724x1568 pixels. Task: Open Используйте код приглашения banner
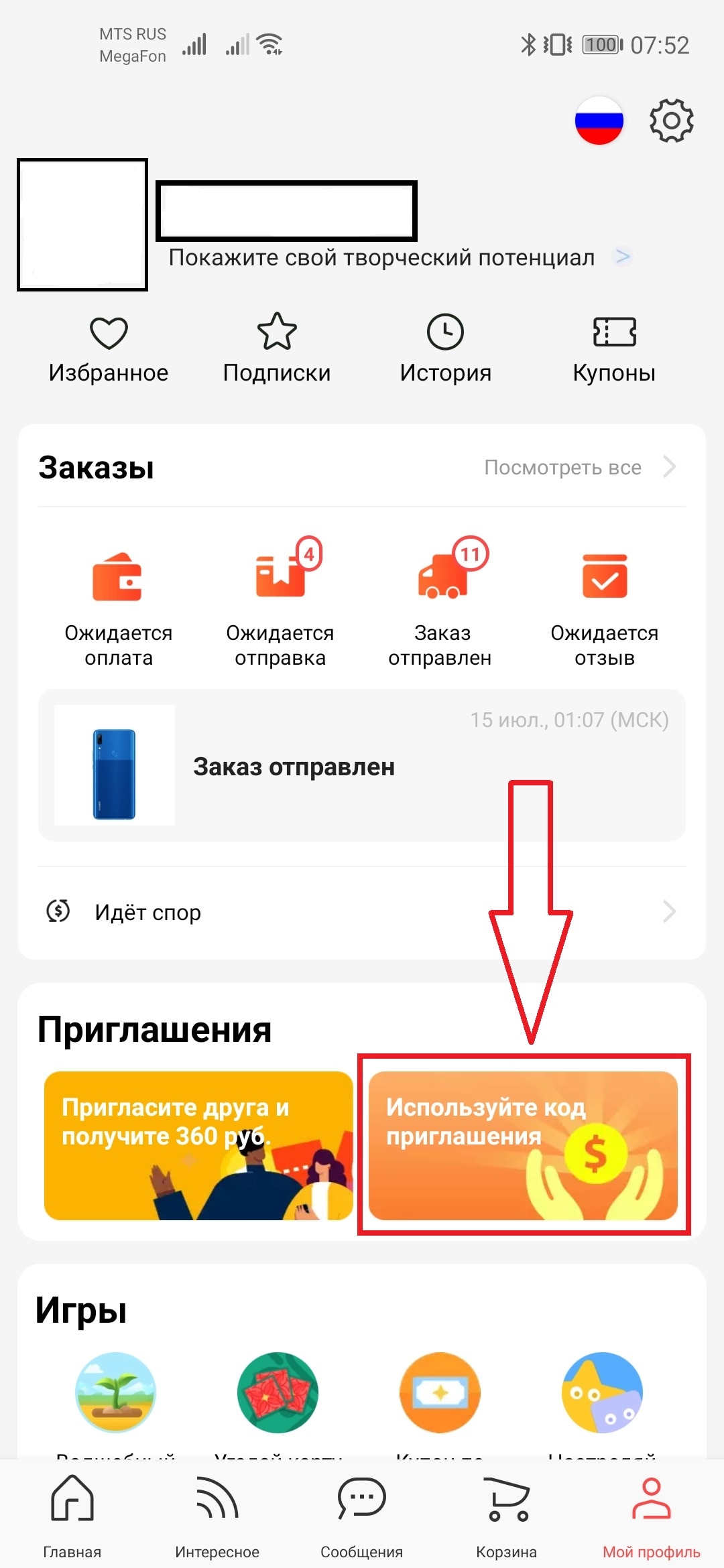point(523,1145)
